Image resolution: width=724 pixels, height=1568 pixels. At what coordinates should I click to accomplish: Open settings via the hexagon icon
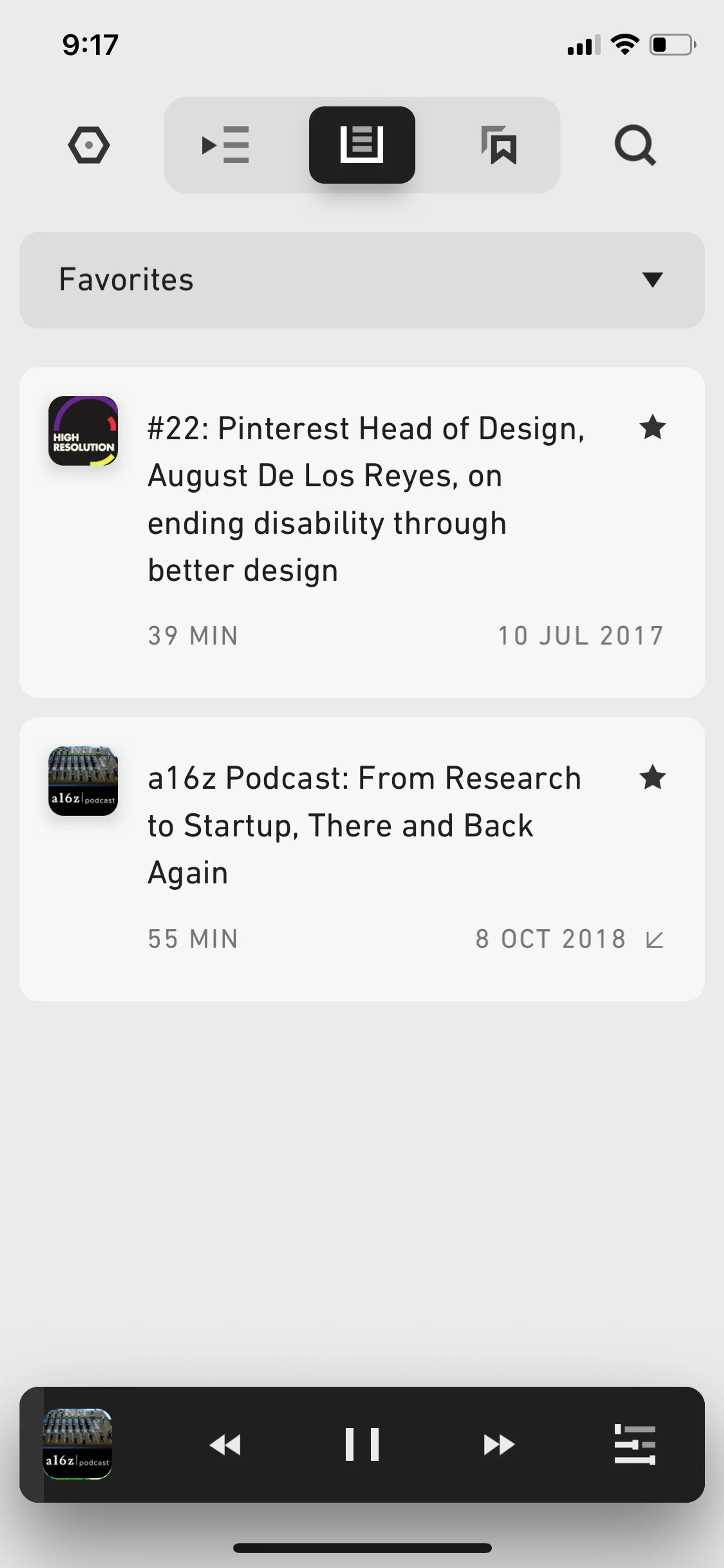(x=89, y=144)
